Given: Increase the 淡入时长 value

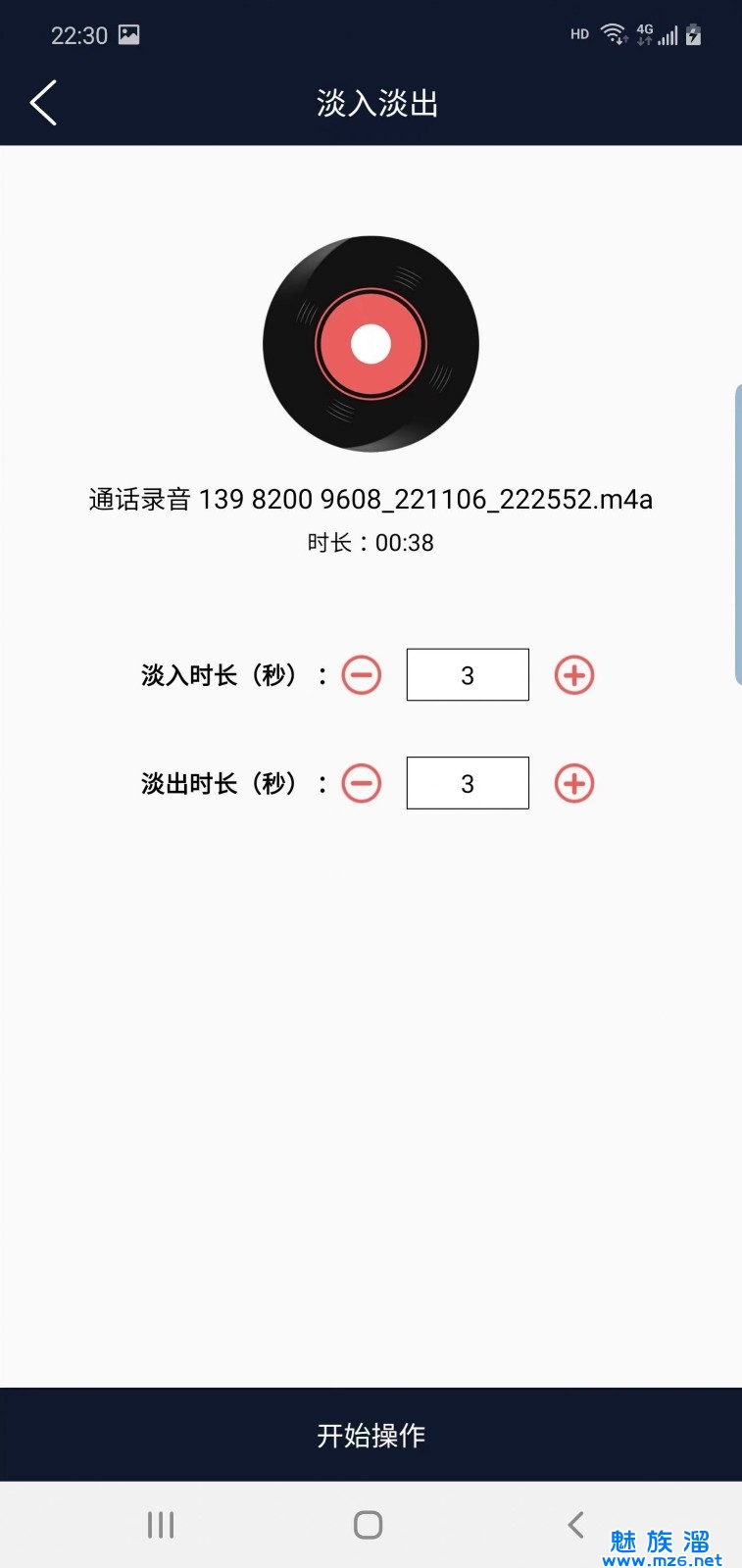Looking at the screenshot, I should click(x=574, y=675).
